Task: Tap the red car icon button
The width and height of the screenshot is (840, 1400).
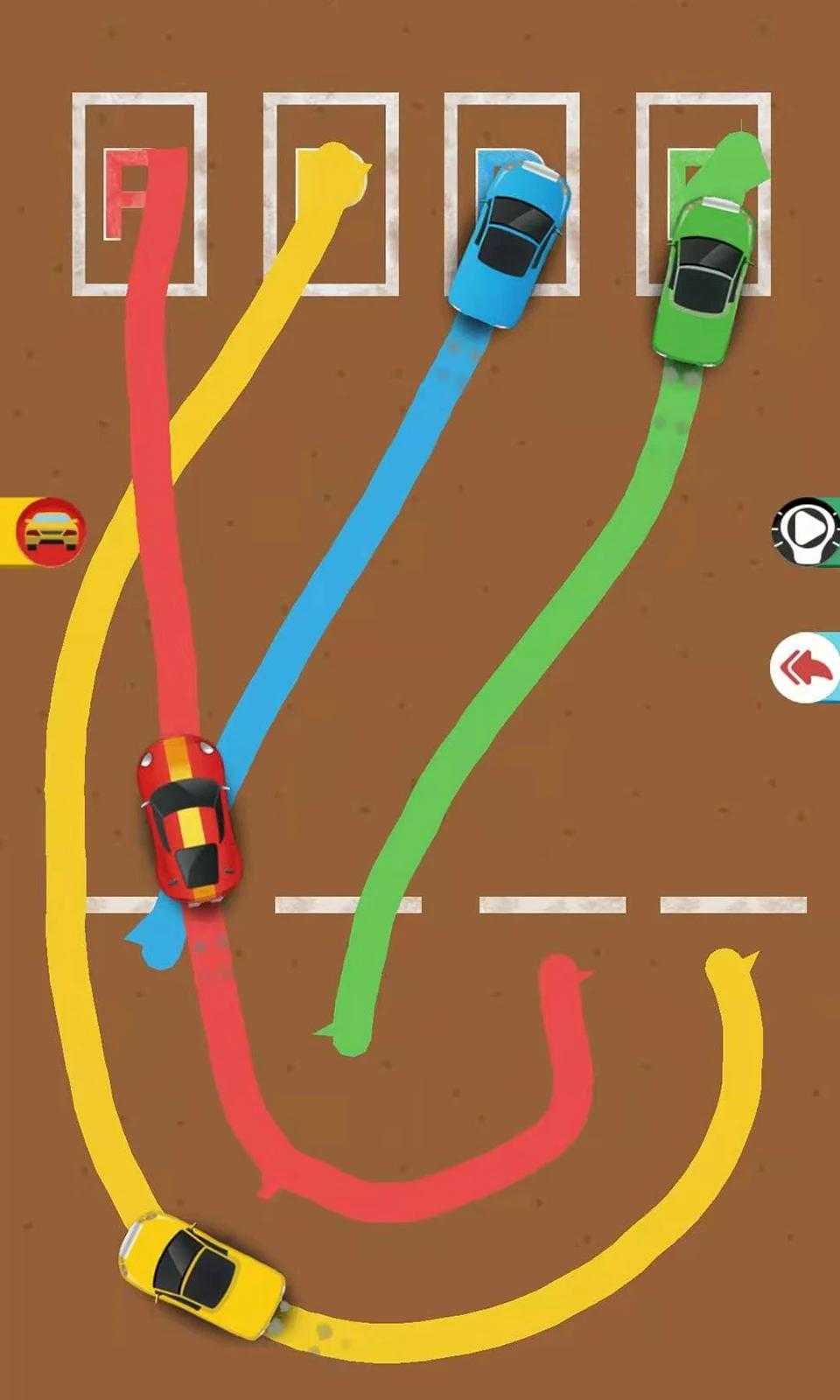Action: pos(50,531)
